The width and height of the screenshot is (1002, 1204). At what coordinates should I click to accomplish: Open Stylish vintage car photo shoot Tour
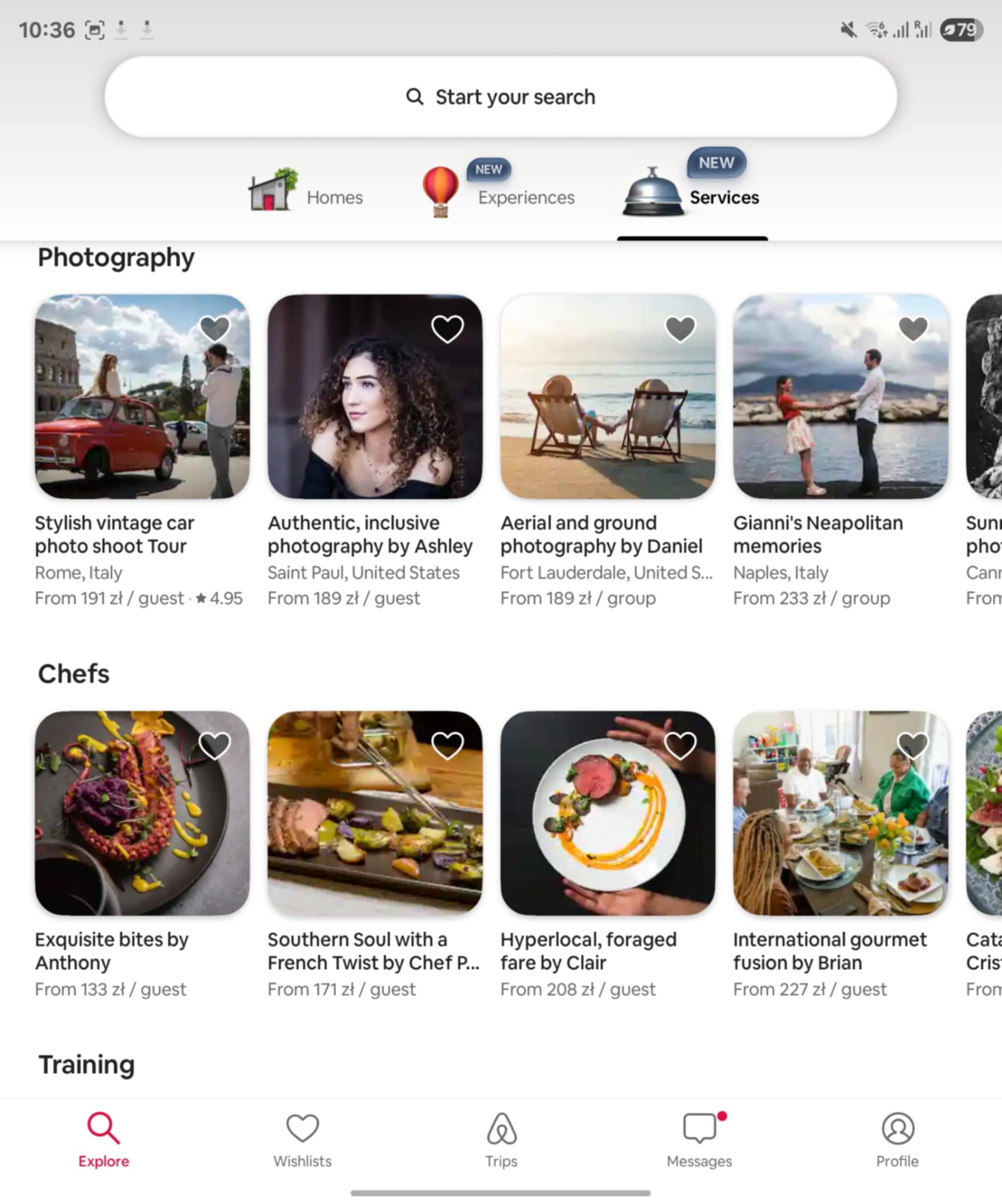142,397
